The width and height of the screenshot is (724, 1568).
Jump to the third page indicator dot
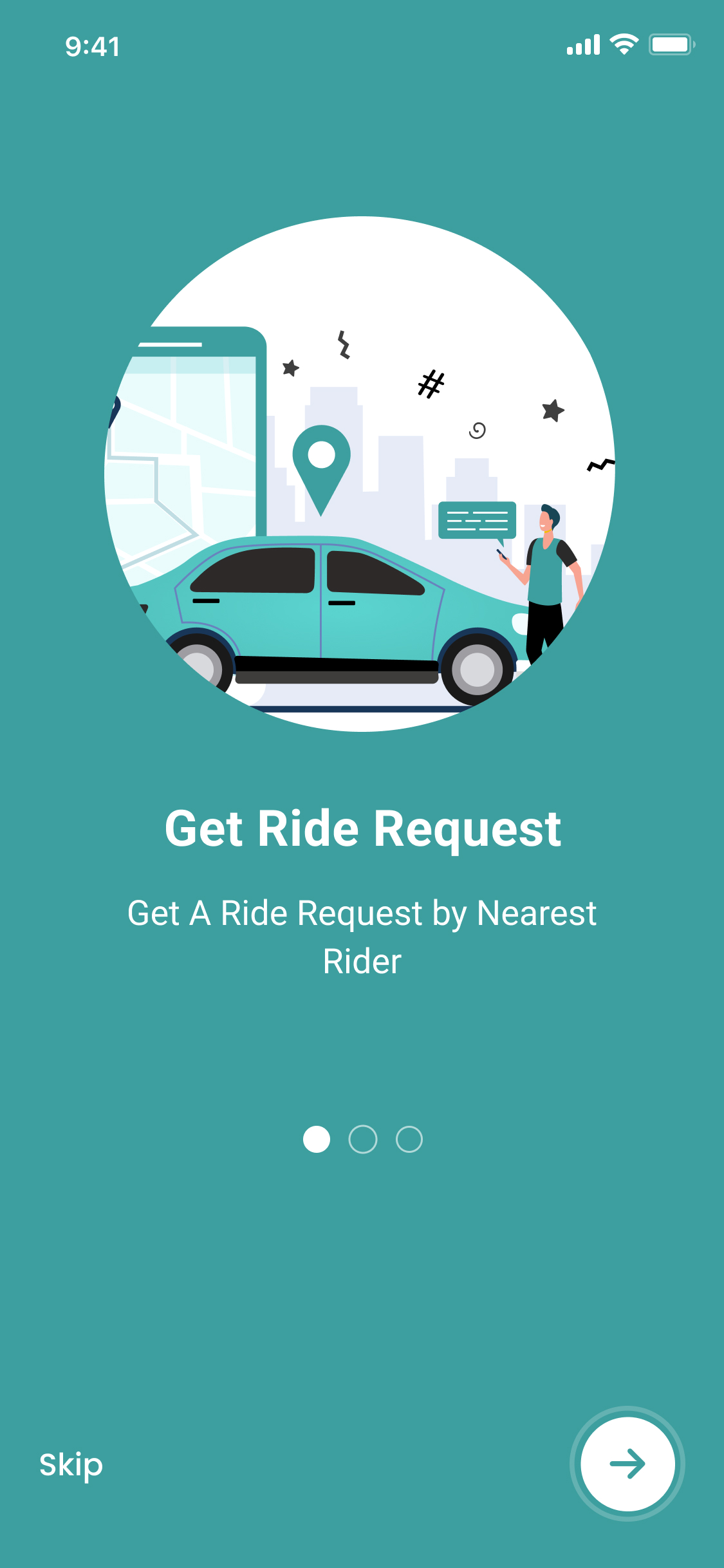[409, 1139]
